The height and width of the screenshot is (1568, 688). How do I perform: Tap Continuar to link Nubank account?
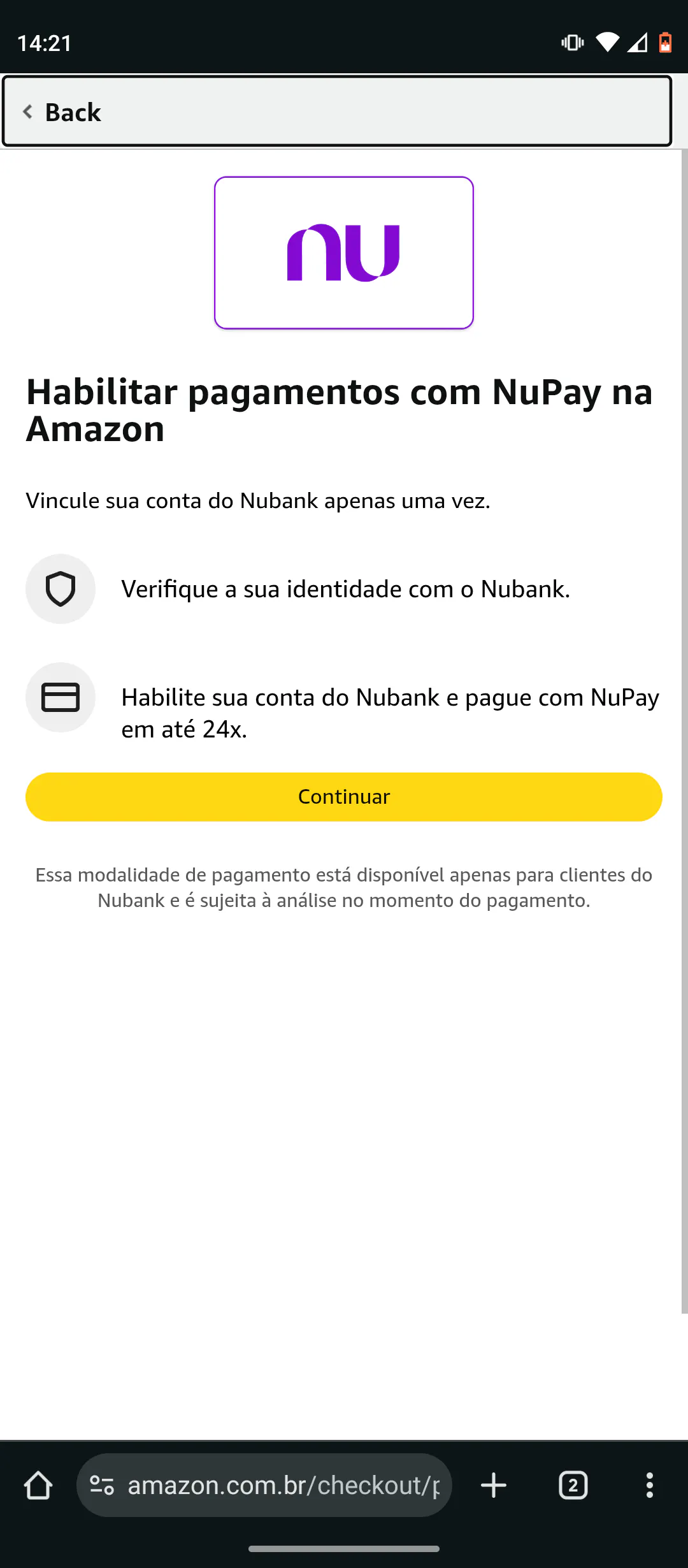(x=344, y=797)
